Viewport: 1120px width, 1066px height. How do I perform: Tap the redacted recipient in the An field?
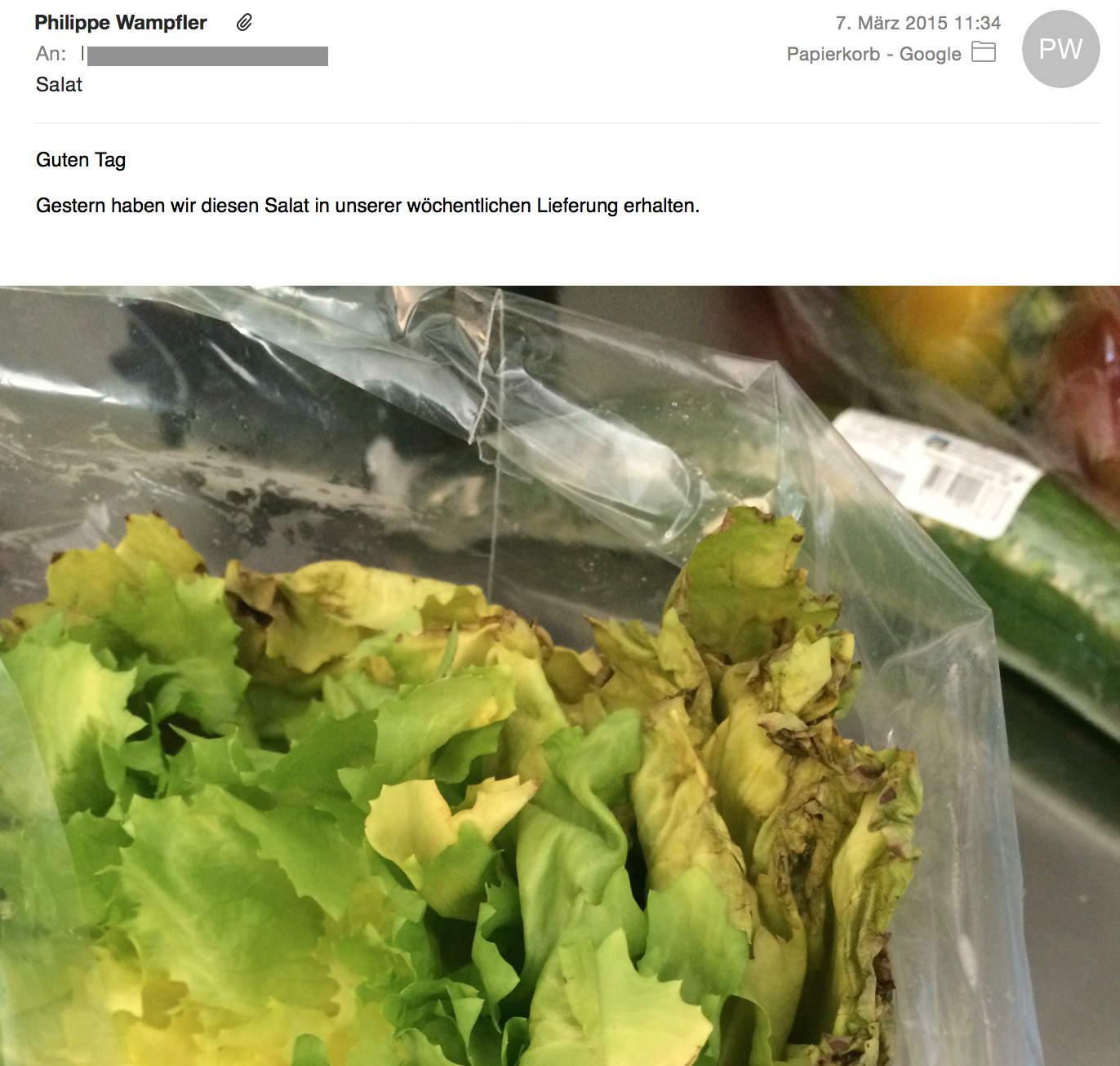pos(207,56)
